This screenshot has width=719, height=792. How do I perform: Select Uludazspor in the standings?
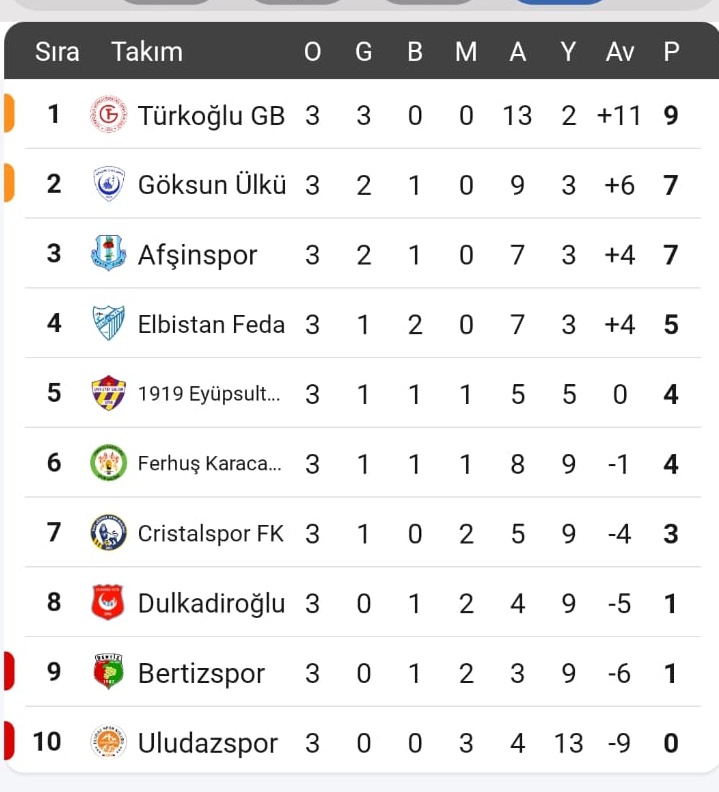207,744
